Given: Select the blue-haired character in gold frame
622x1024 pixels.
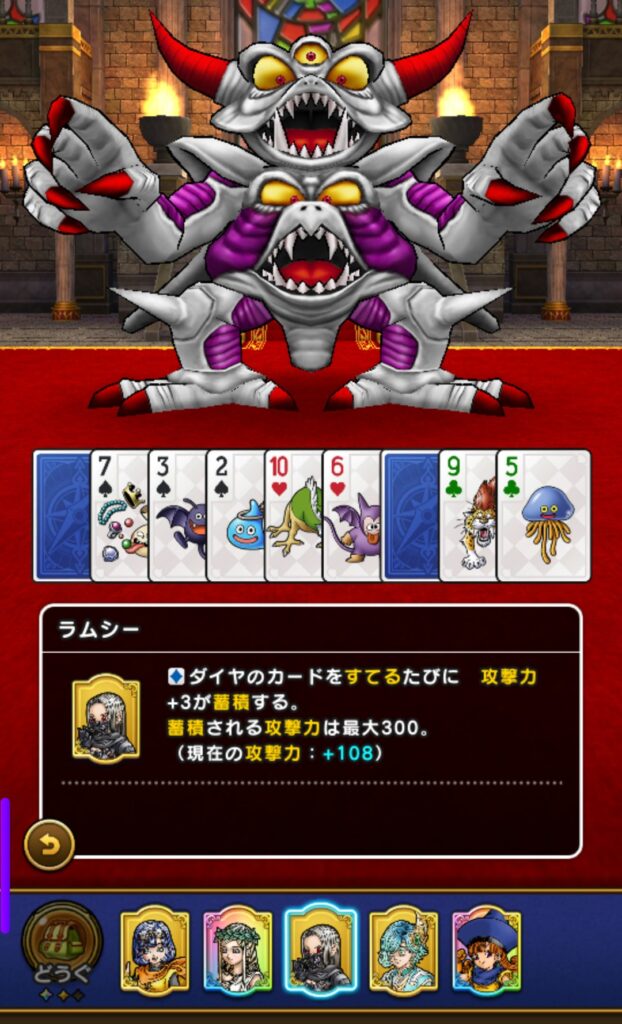Looking at the screenshot, I should [155, 951].
